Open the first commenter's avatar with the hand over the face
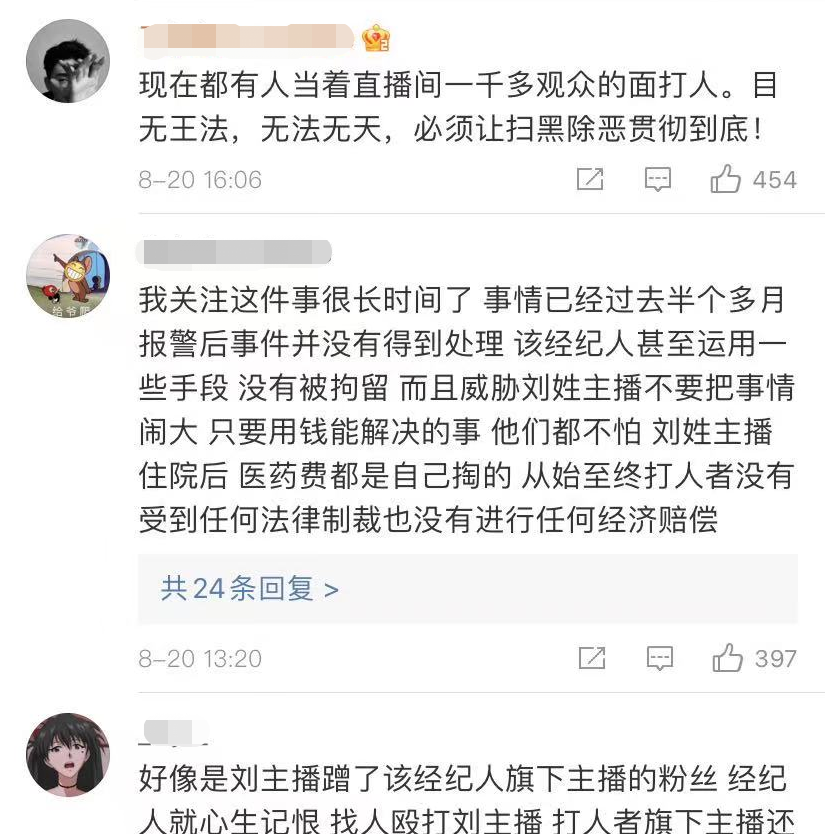825x834 pixels. tap(67, 60)
